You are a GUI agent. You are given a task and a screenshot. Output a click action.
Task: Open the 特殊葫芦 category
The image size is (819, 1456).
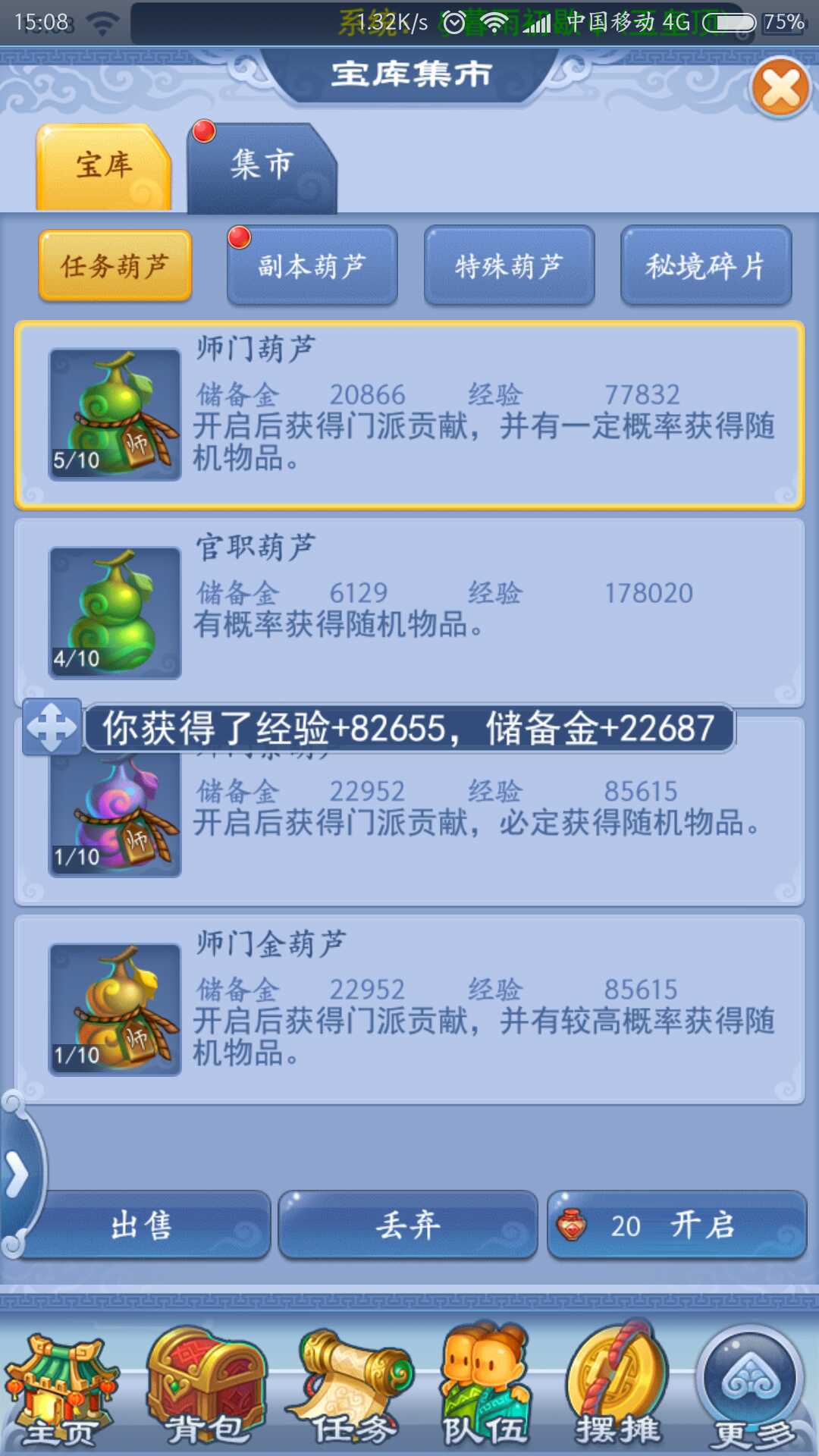(x=509, y=266)
